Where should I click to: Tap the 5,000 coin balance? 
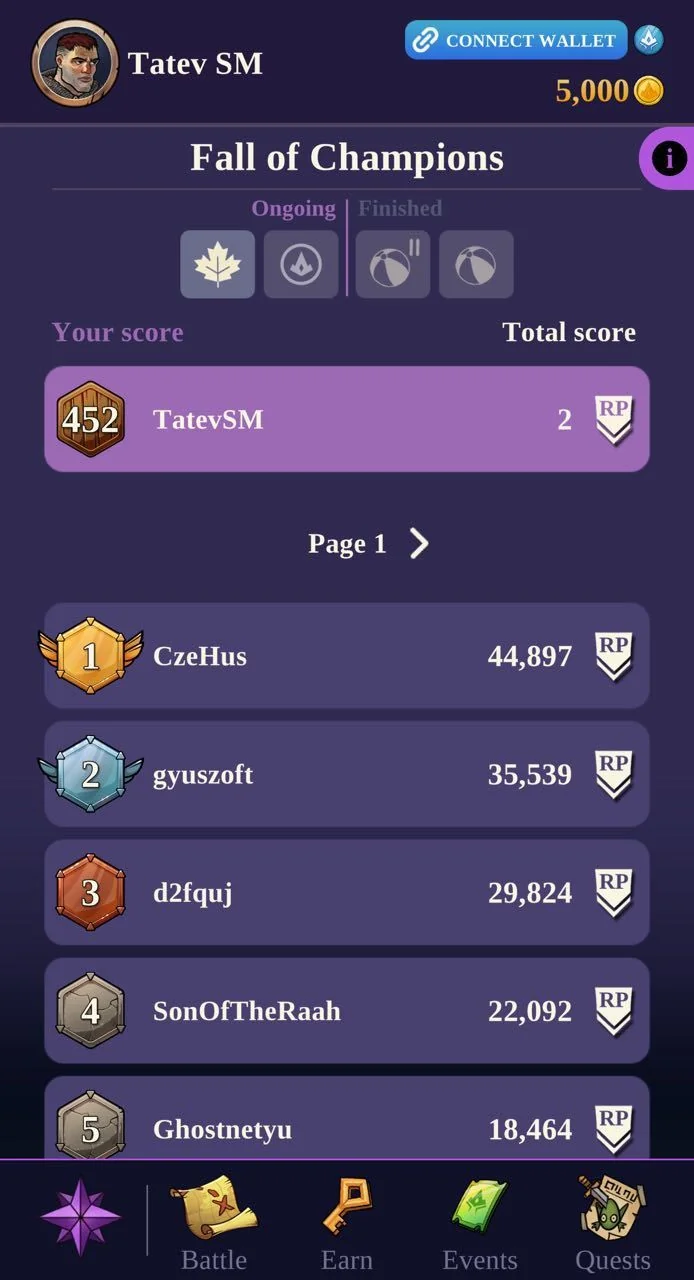pyautogui.click(x=609, y=91)
